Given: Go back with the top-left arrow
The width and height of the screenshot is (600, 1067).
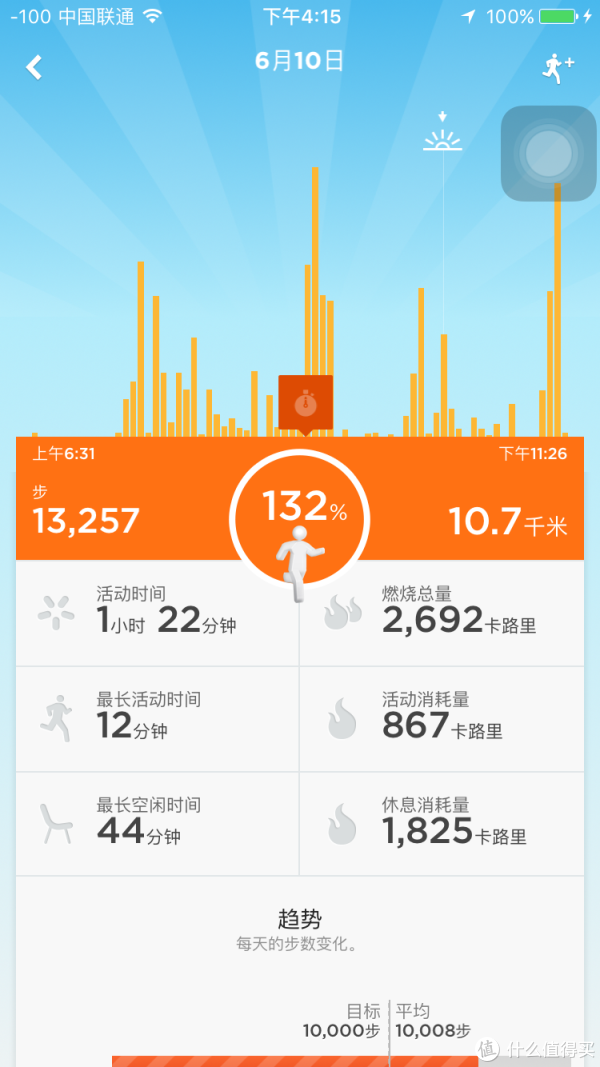Looking at the screenshot, I should pyautogui.click(x=34, y=67).
